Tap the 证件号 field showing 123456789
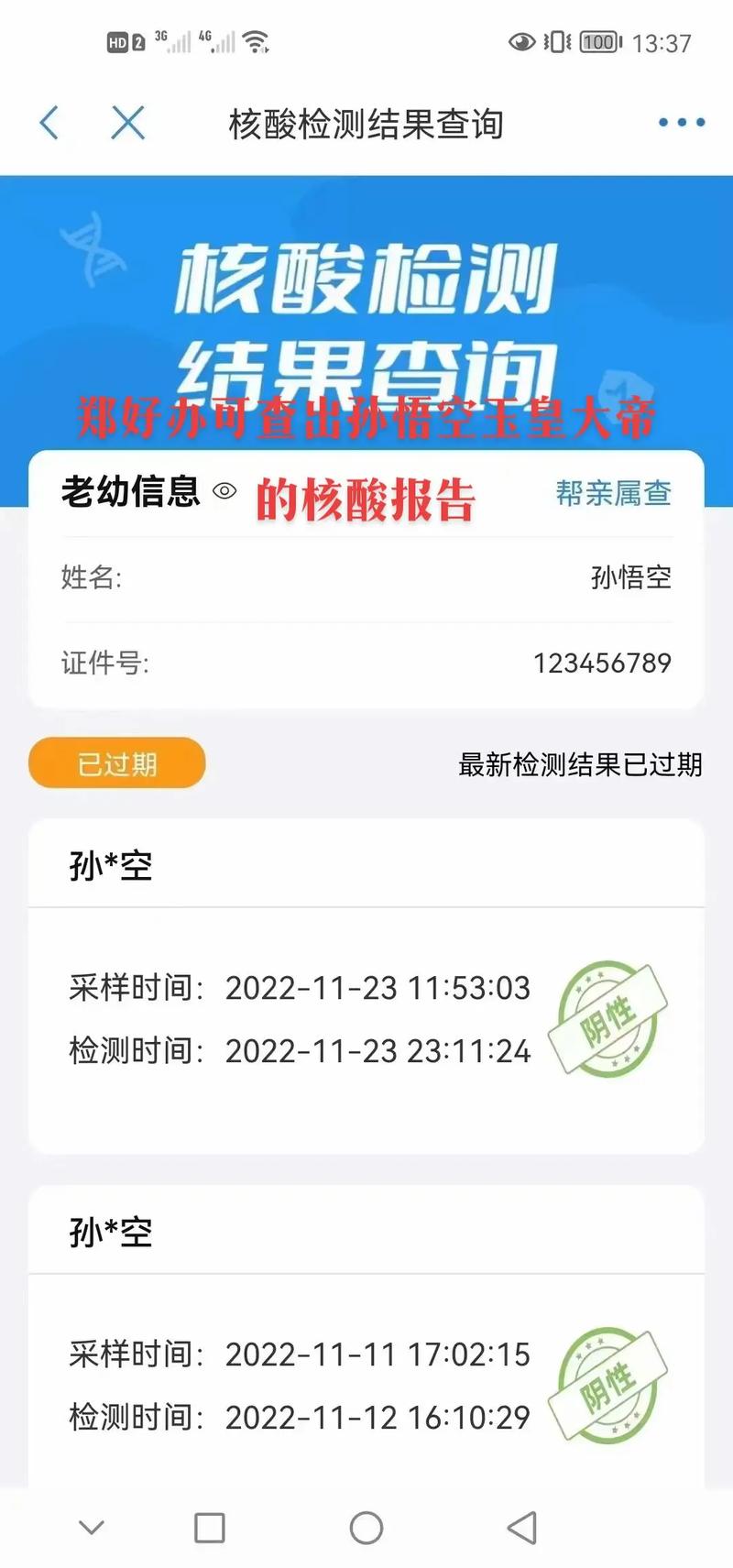733x1568 pixels. tap(366, 663)
